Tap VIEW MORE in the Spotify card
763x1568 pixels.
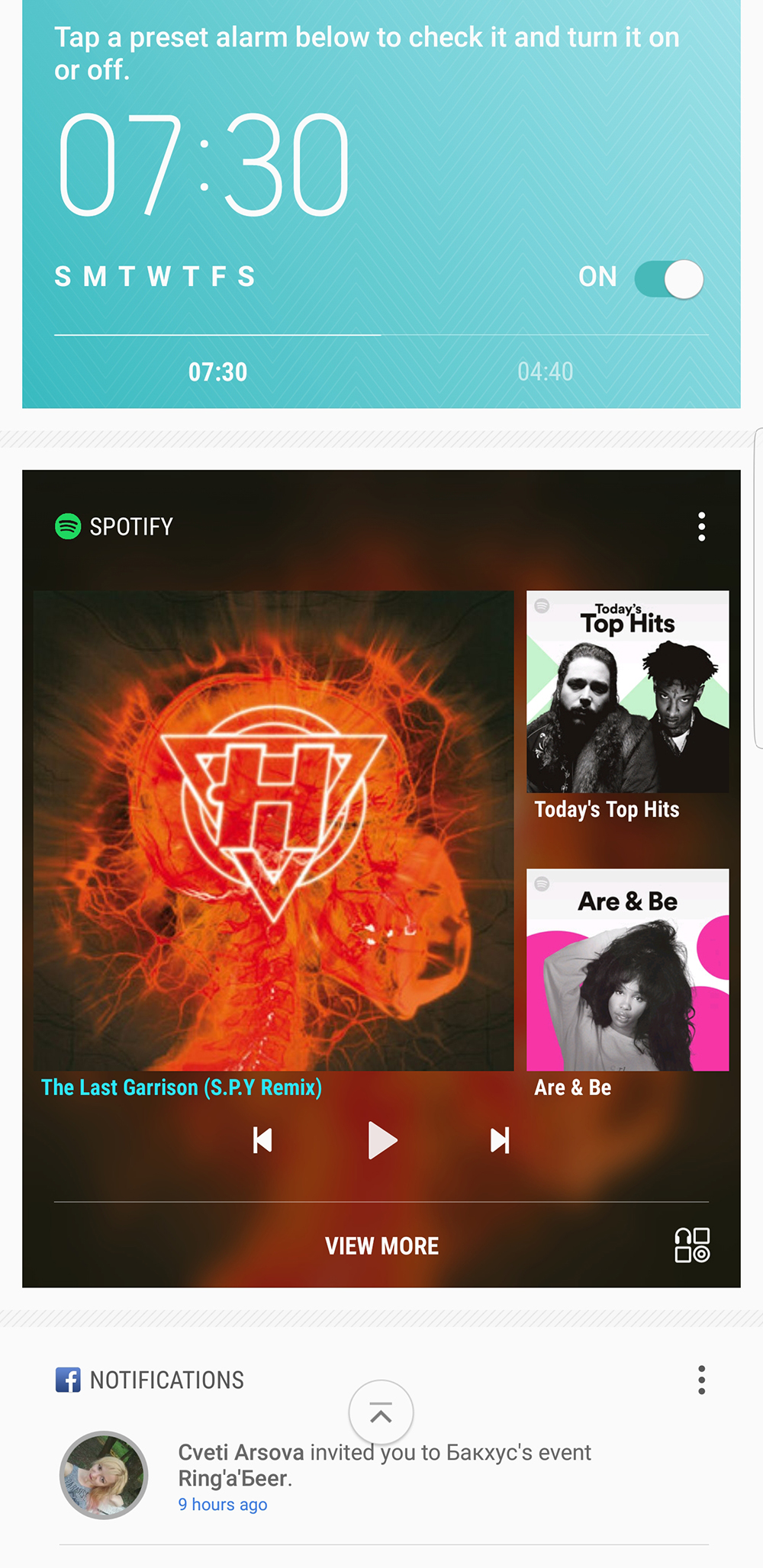coord(381,1246)
